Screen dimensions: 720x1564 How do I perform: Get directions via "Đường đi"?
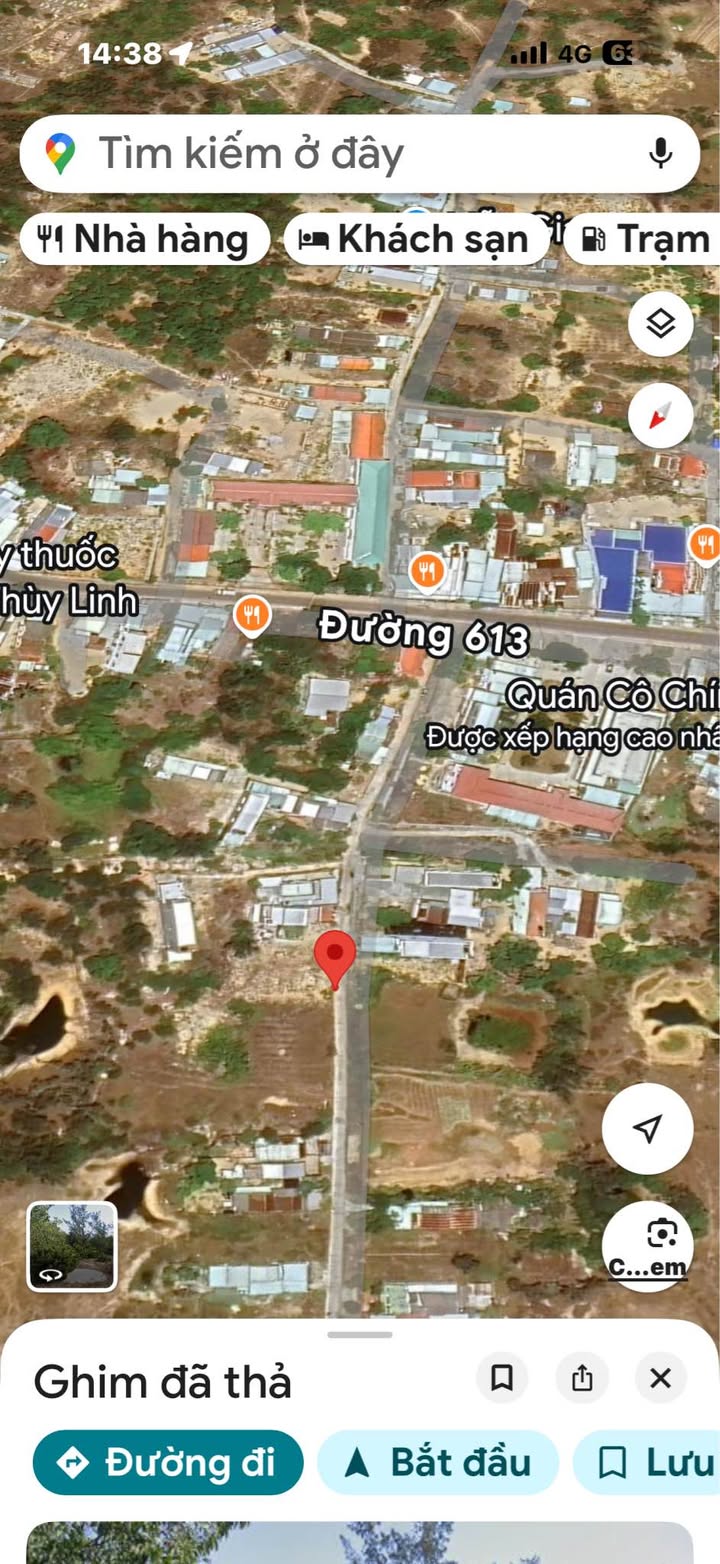168,1462
